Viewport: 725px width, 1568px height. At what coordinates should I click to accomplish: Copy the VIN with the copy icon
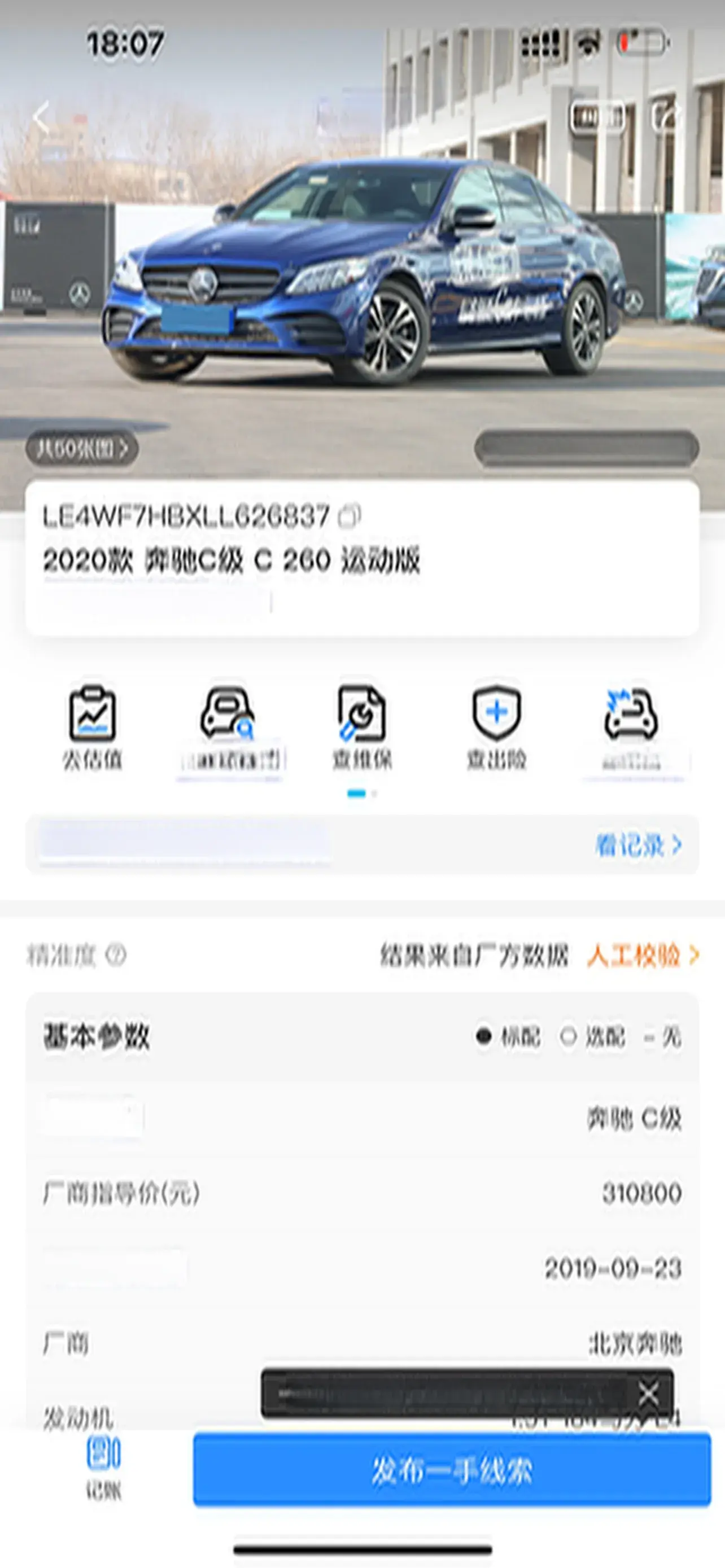(x=351, y=516)
